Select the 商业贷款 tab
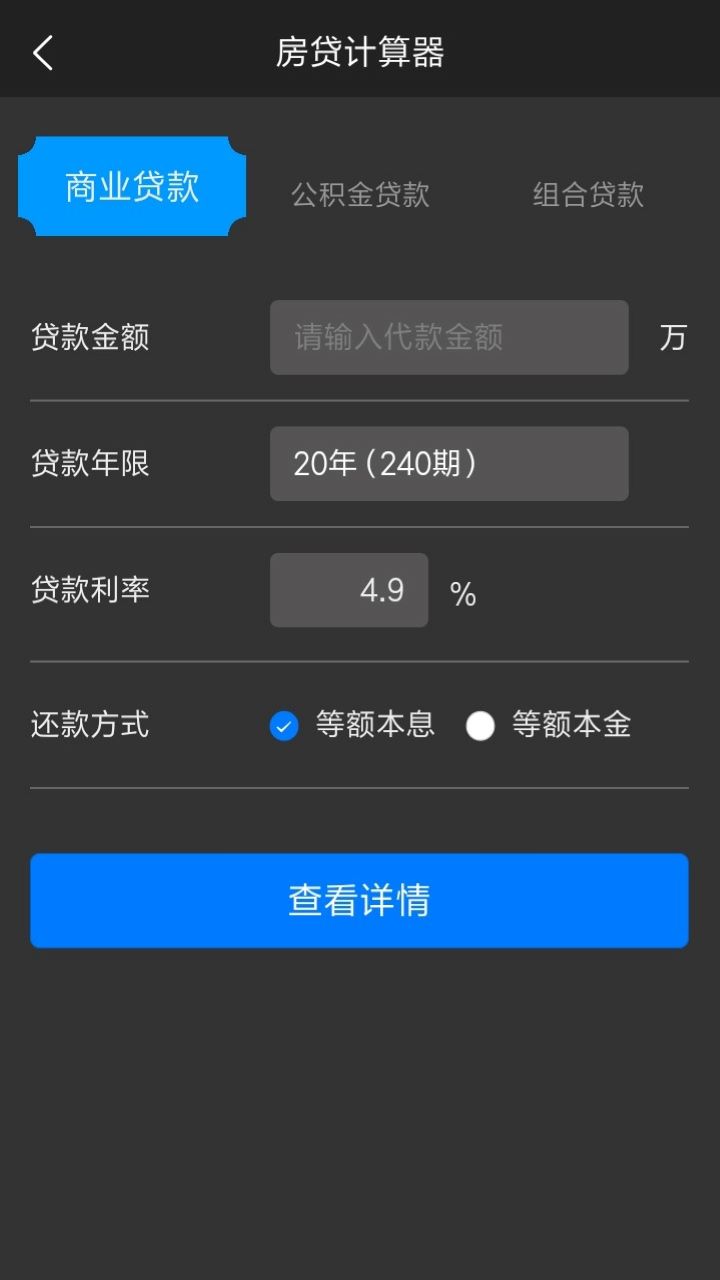This screenshot has height=1280, width=720. coord(132,187)
